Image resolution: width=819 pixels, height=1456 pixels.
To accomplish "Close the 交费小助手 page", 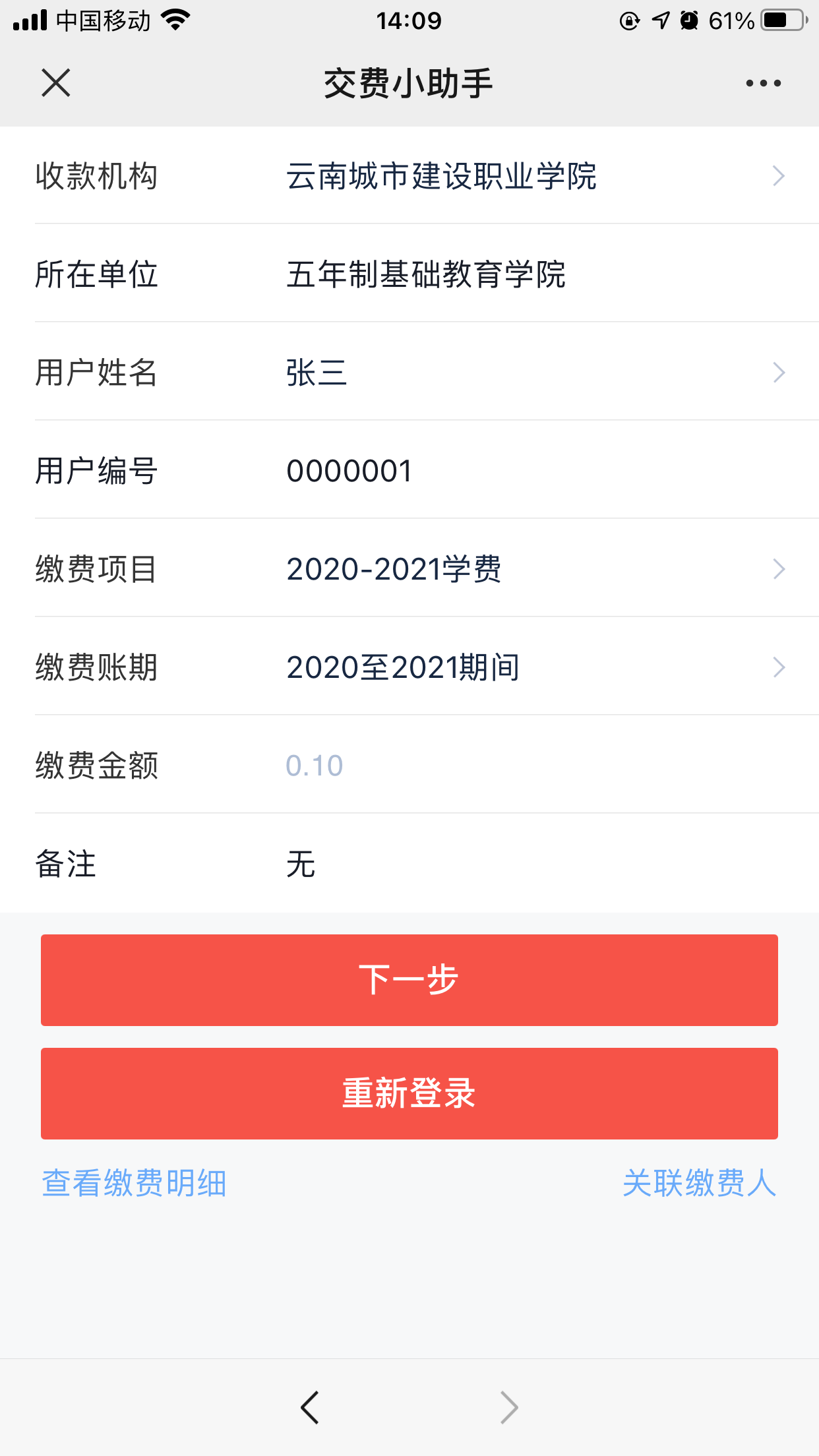I will click(x=56, y=83).
